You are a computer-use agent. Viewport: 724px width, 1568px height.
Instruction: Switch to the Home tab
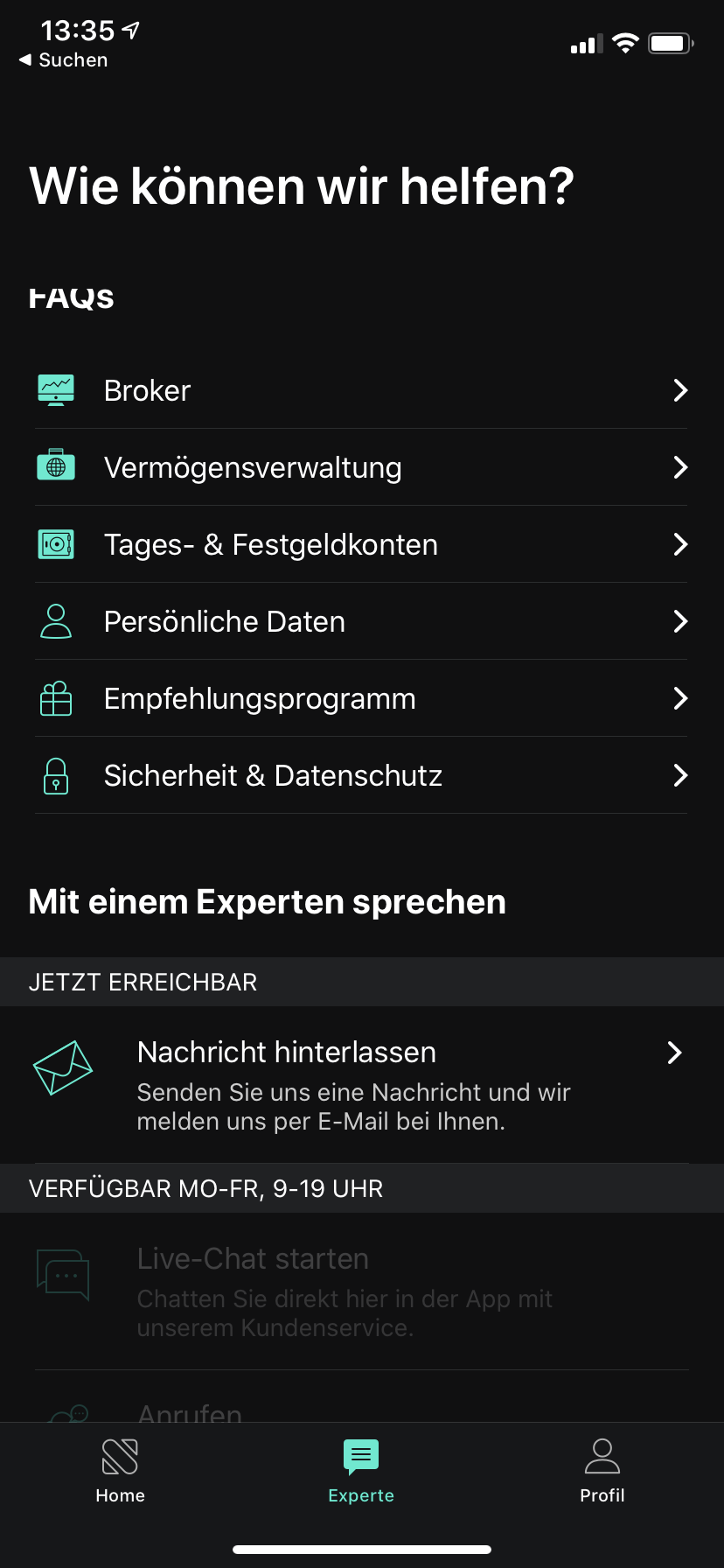pos(121,1472)
